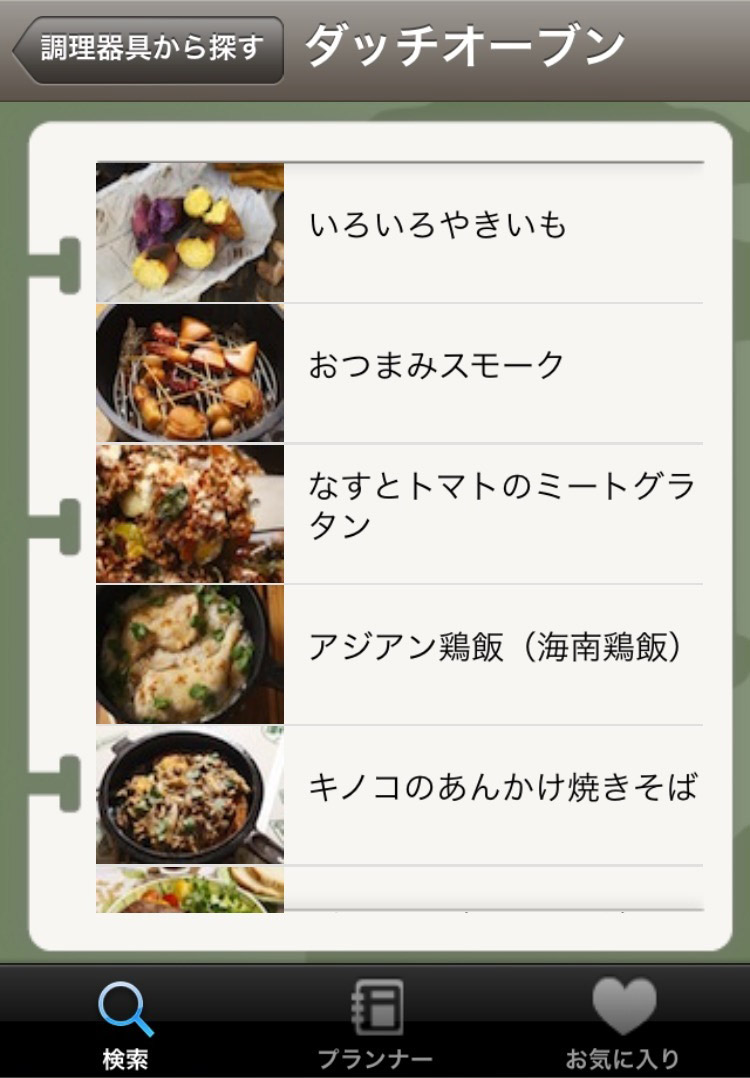Screen dimensions: 750x1078
Task: Open キノコのあんかけ焼きそば recipe
Action: [x=500, y=789]
